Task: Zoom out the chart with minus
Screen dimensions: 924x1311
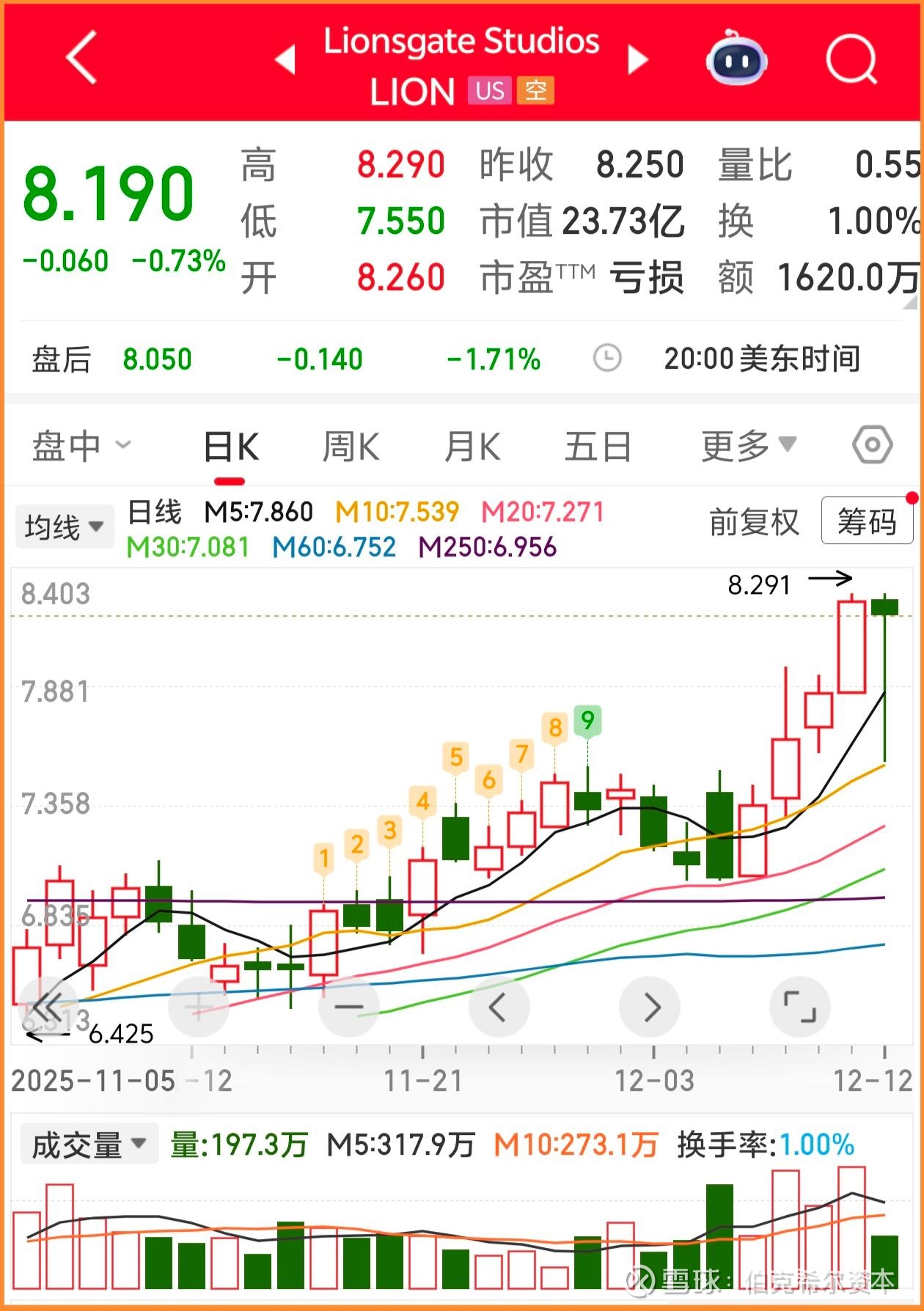Action: coord(348,1007)
